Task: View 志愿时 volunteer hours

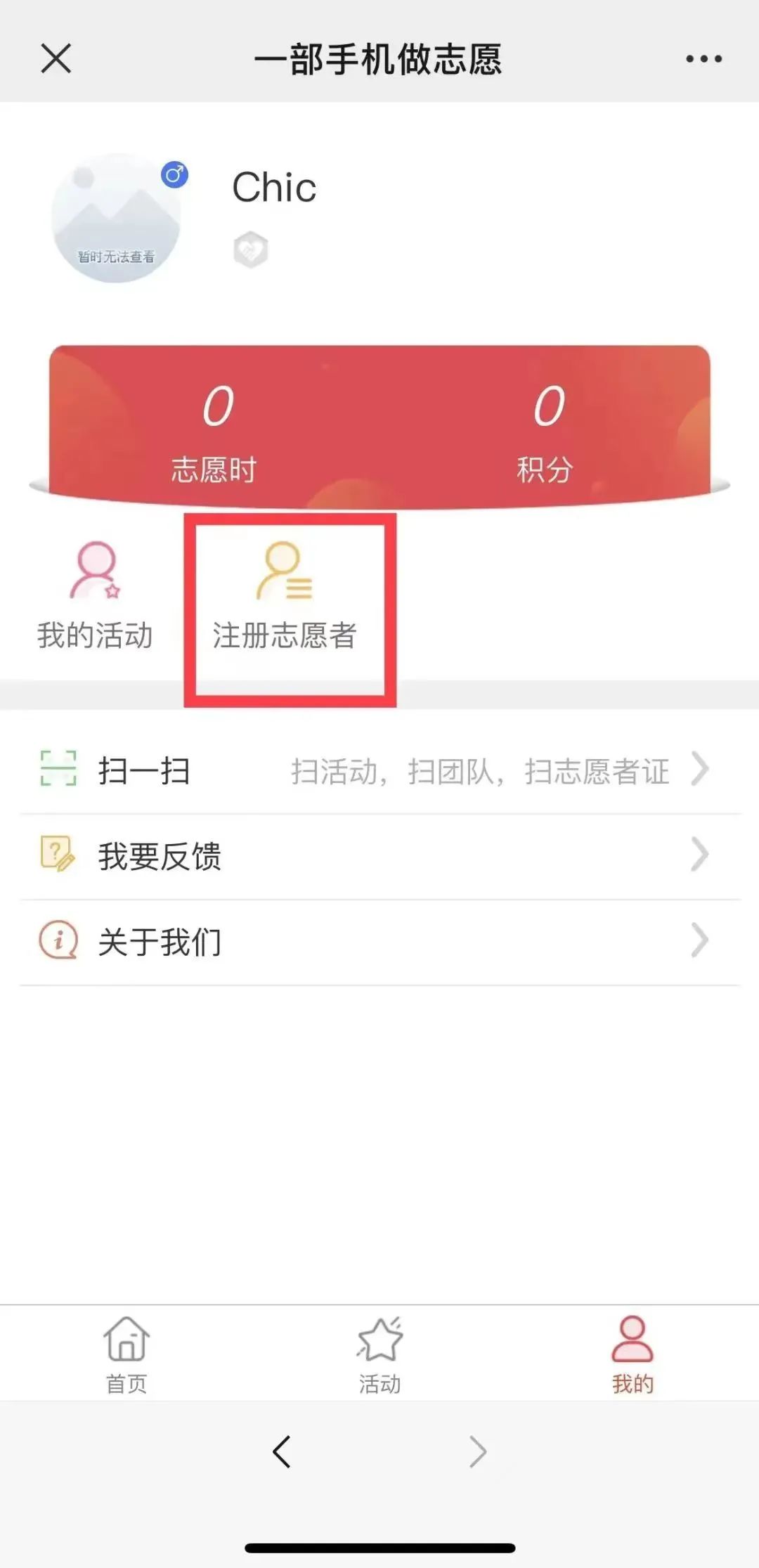Action: 215,429
